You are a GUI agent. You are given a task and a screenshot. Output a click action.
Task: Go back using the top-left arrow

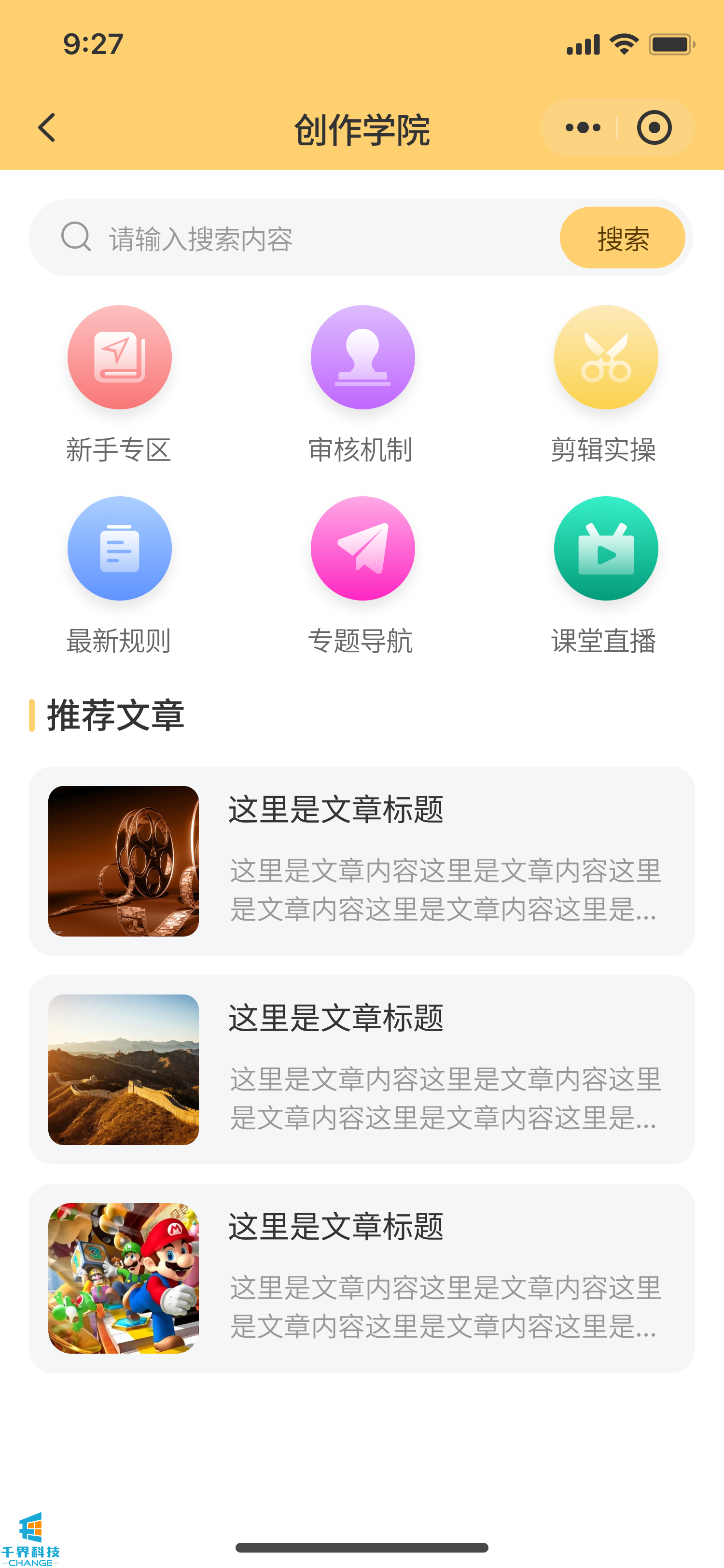point(47,128)
